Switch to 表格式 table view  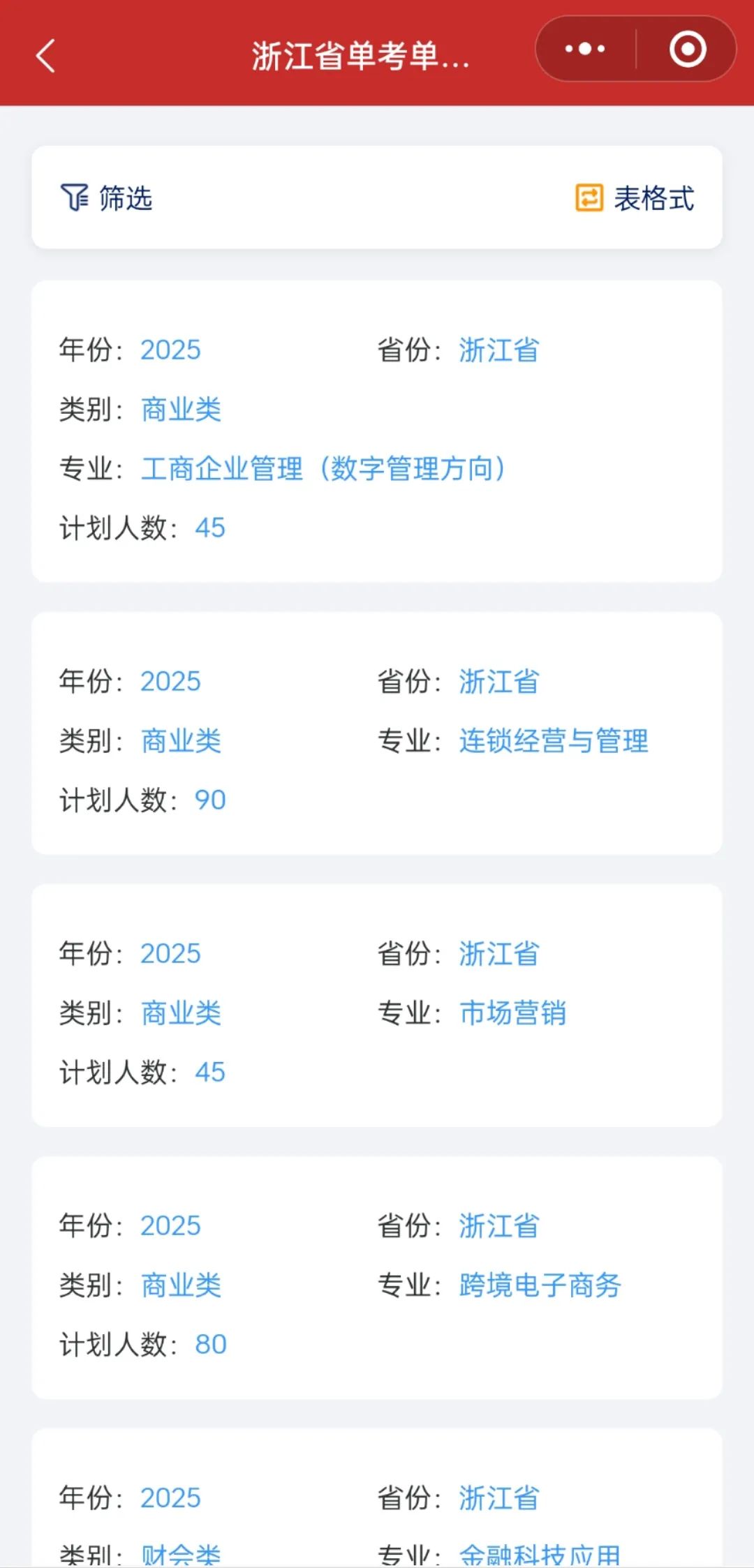635,198
